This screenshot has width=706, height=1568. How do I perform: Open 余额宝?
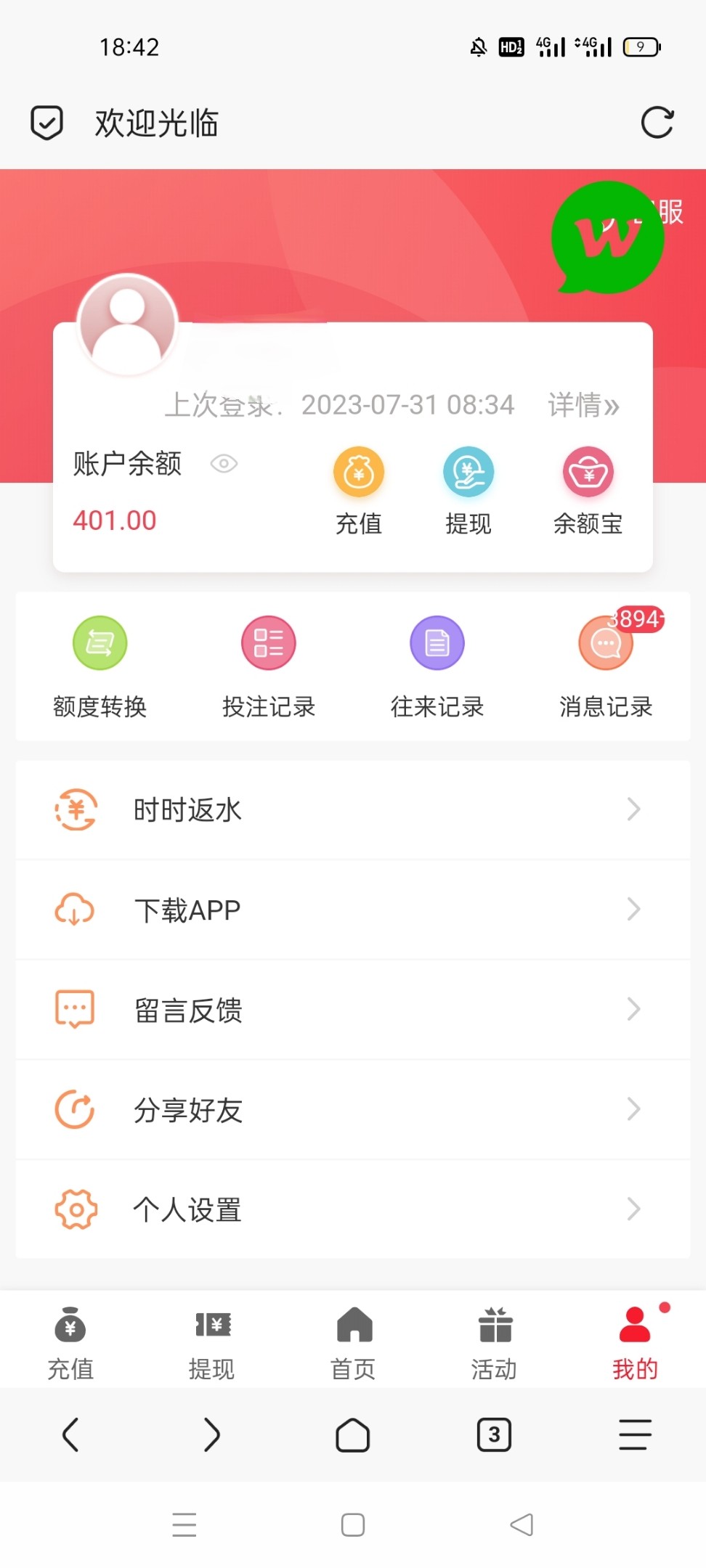[588, 473]
